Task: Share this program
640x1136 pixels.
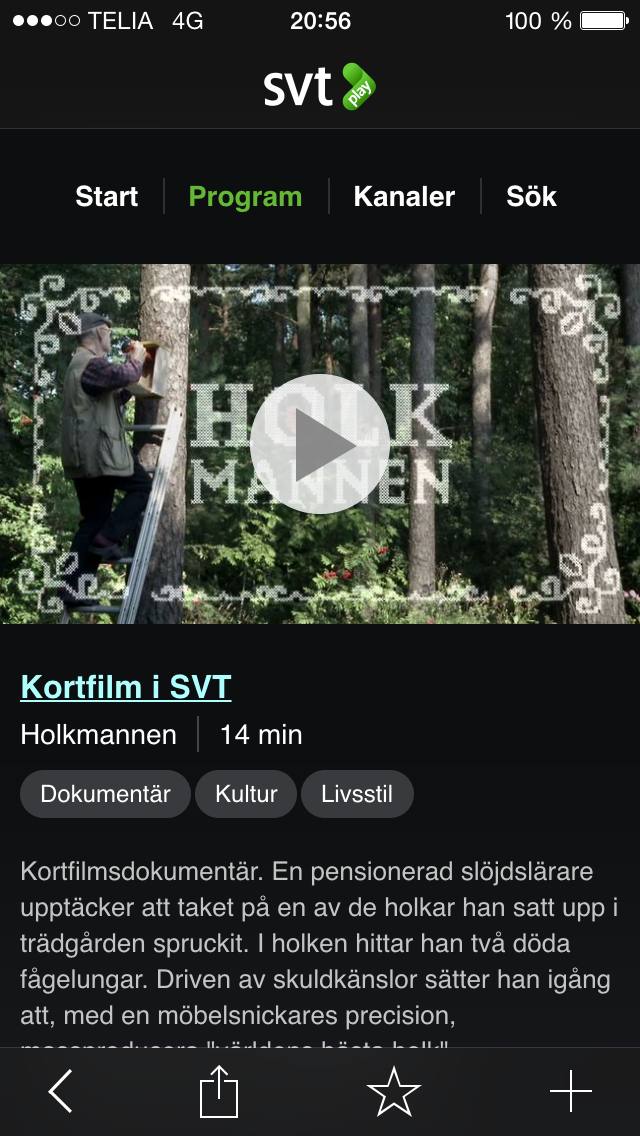Action: click(x=219, y=1091)
